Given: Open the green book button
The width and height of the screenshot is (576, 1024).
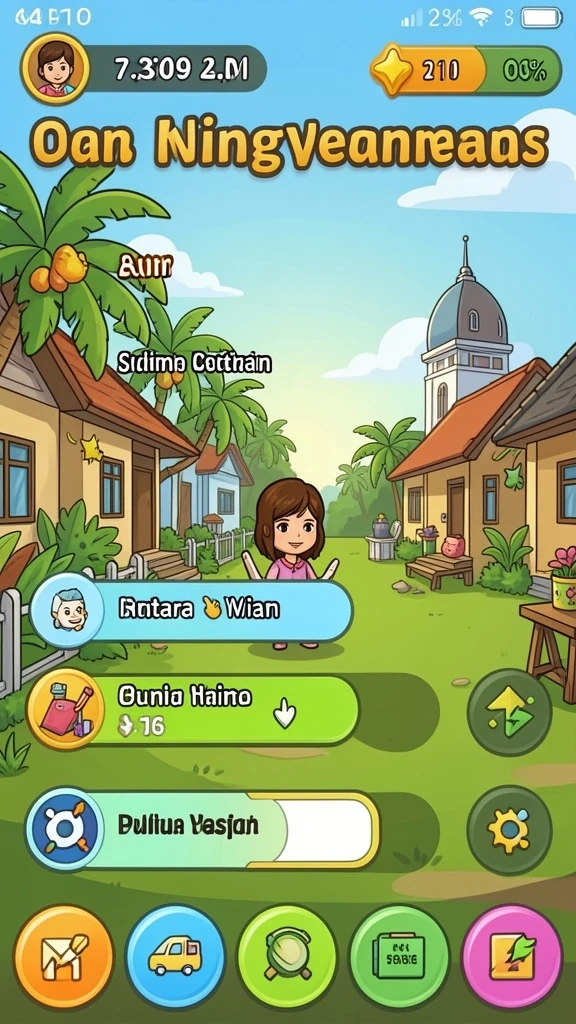Looking at the screenshot, I should pyautogui.click(x=399, y=957).
